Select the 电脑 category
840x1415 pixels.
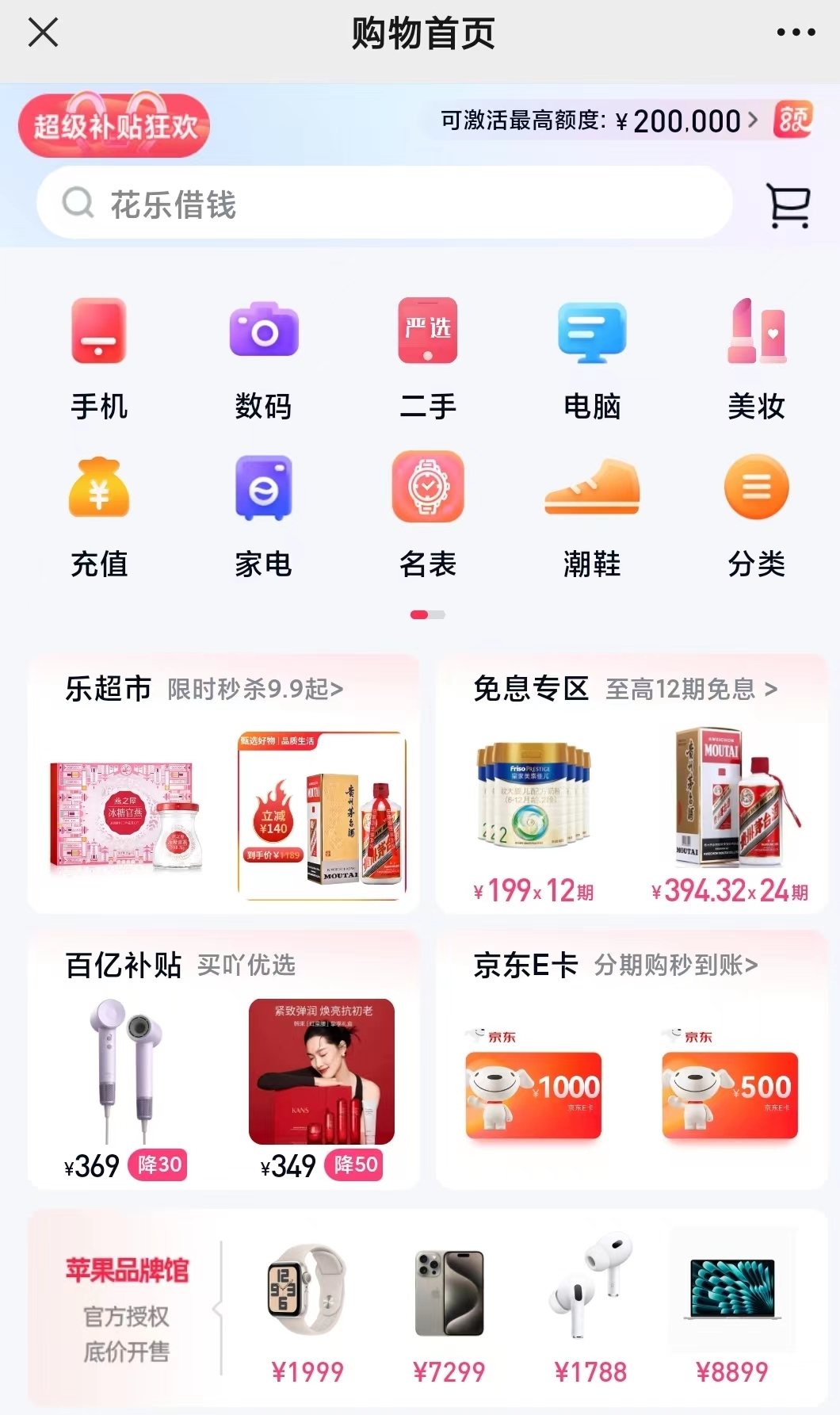(x=592, y=358)
